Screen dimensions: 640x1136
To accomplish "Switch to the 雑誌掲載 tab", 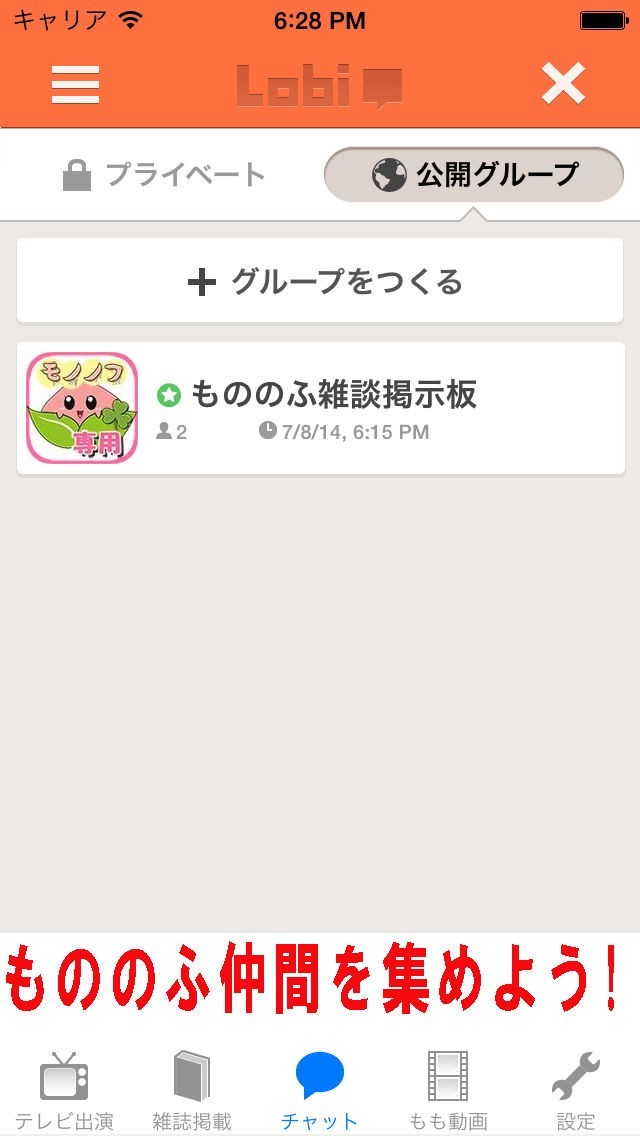I will [x=192, y=1090].
